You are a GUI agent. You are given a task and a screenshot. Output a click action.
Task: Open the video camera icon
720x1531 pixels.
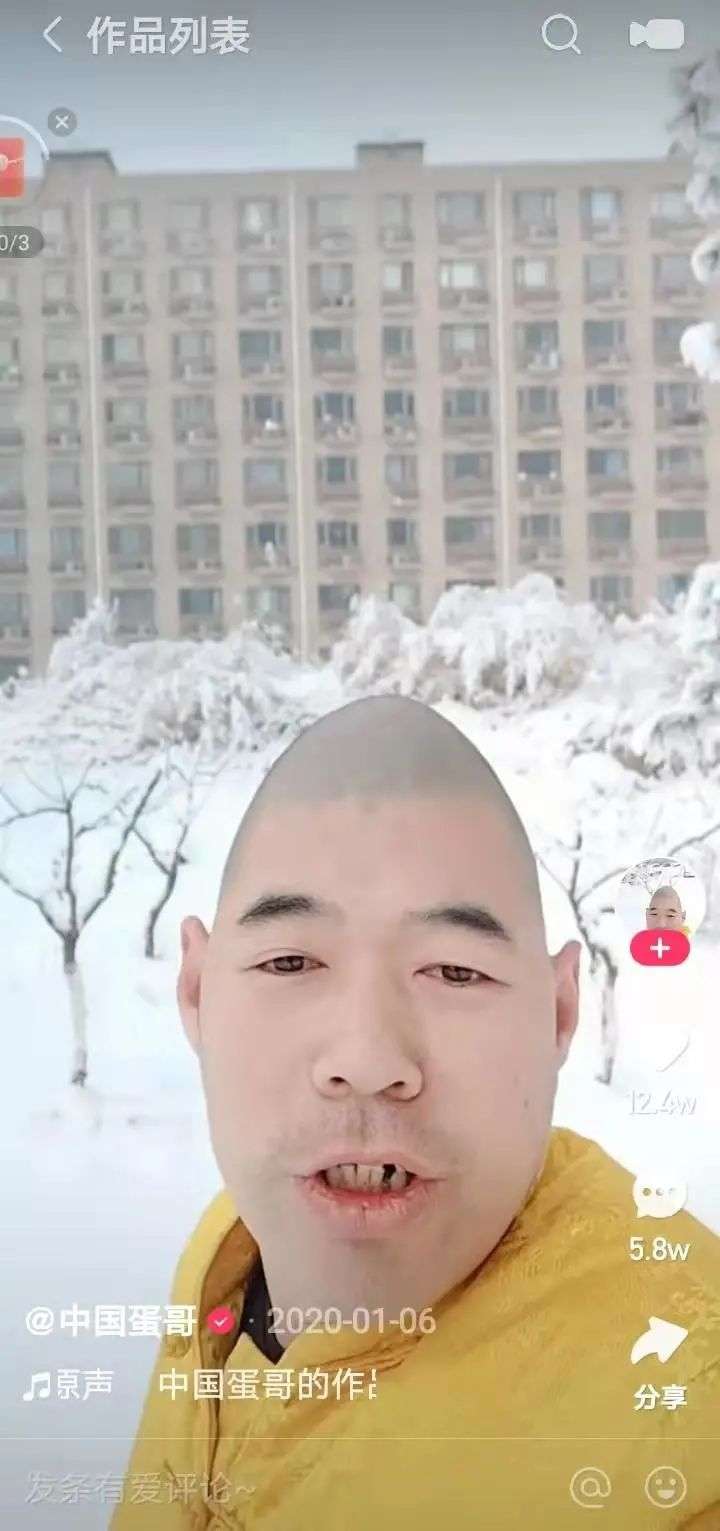[x=657, y=35]
